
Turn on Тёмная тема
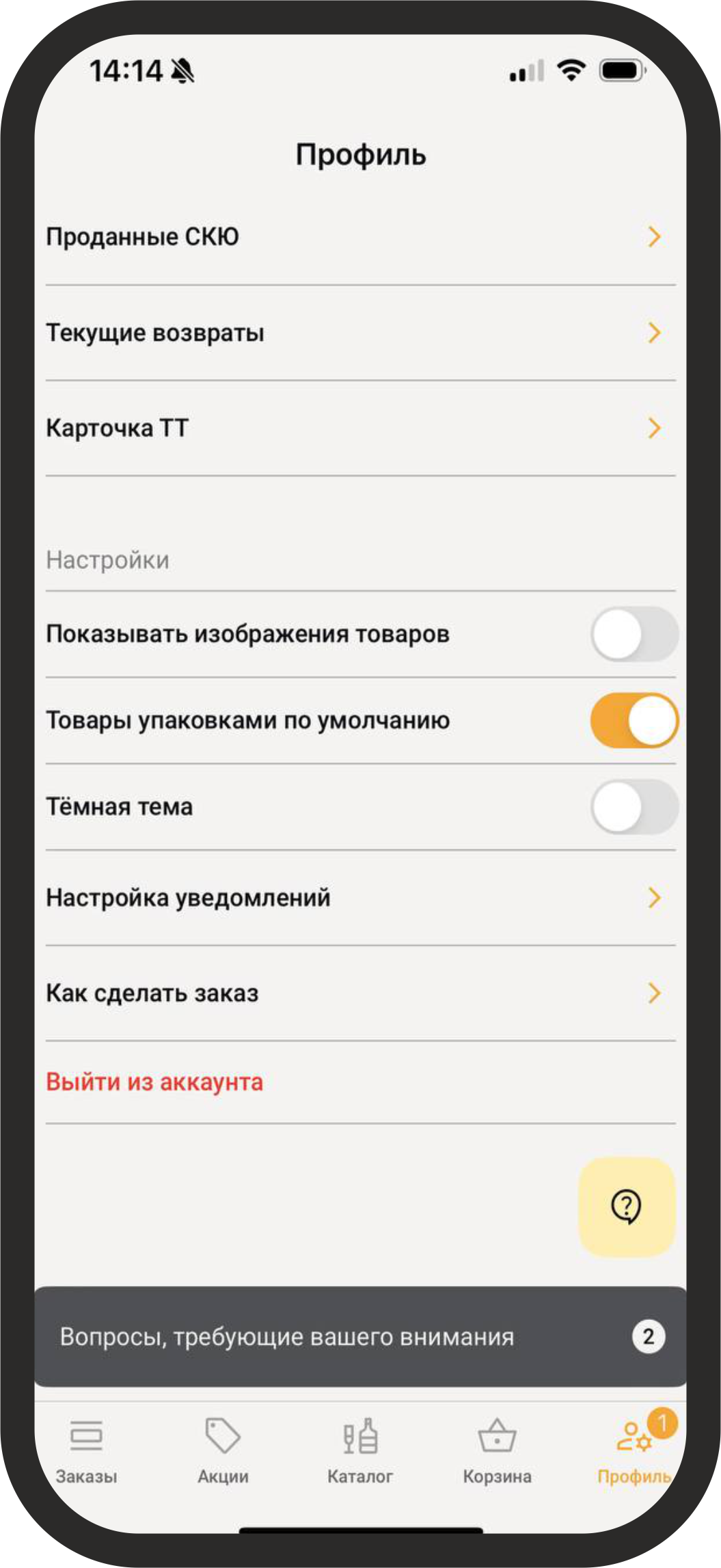pyautogui.click(x=634, y=807)
